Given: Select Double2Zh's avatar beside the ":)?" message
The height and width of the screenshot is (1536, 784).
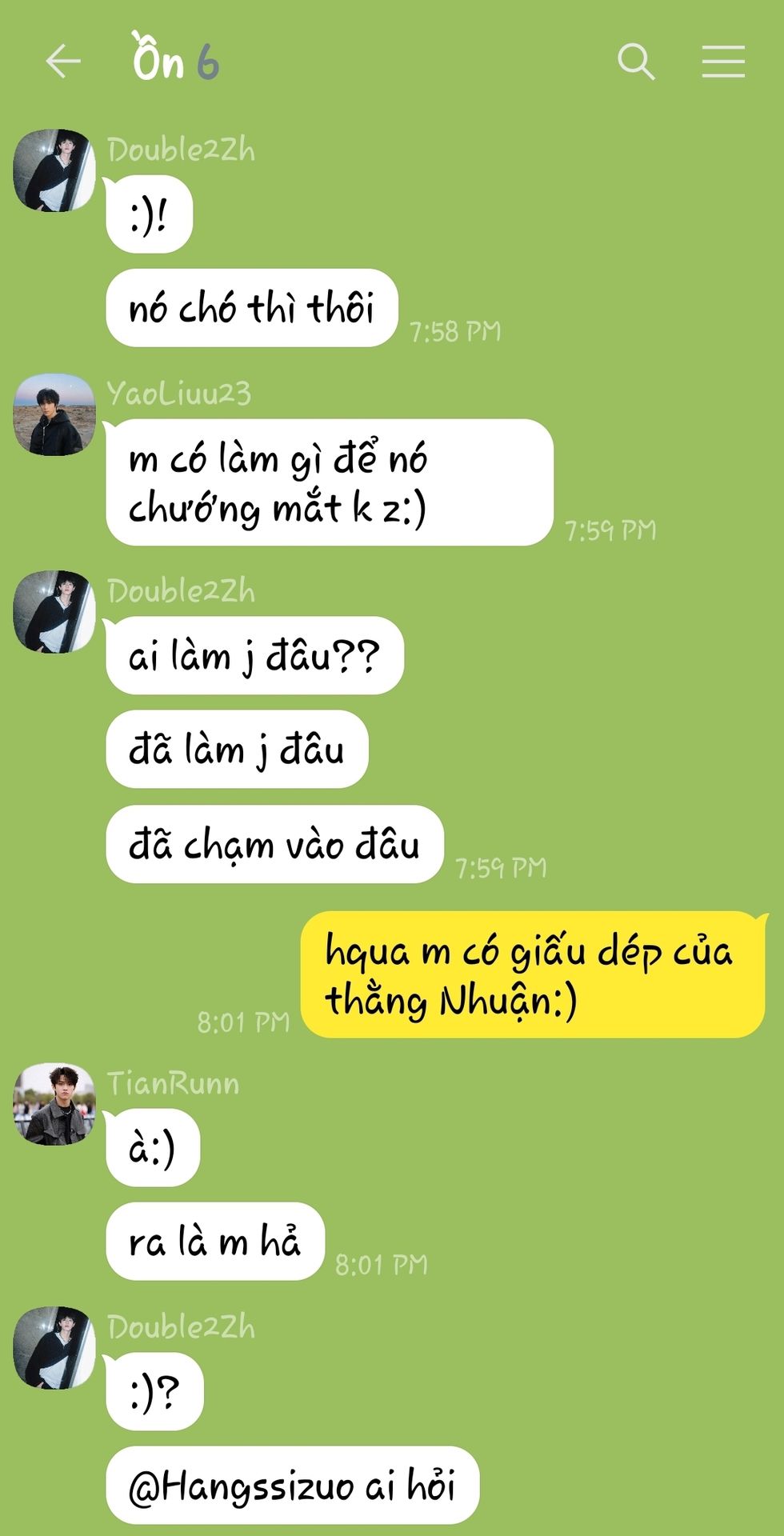Looking at the screenshot, I should pyautogui.click(x=54, y=1348).
